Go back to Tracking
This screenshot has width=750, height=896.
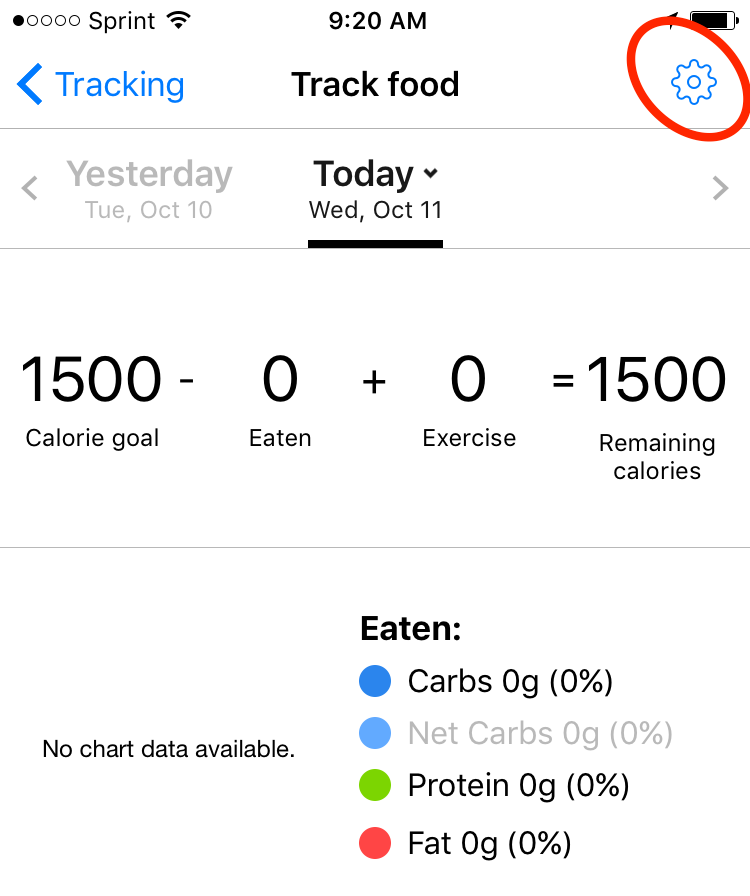click(100, 85)
